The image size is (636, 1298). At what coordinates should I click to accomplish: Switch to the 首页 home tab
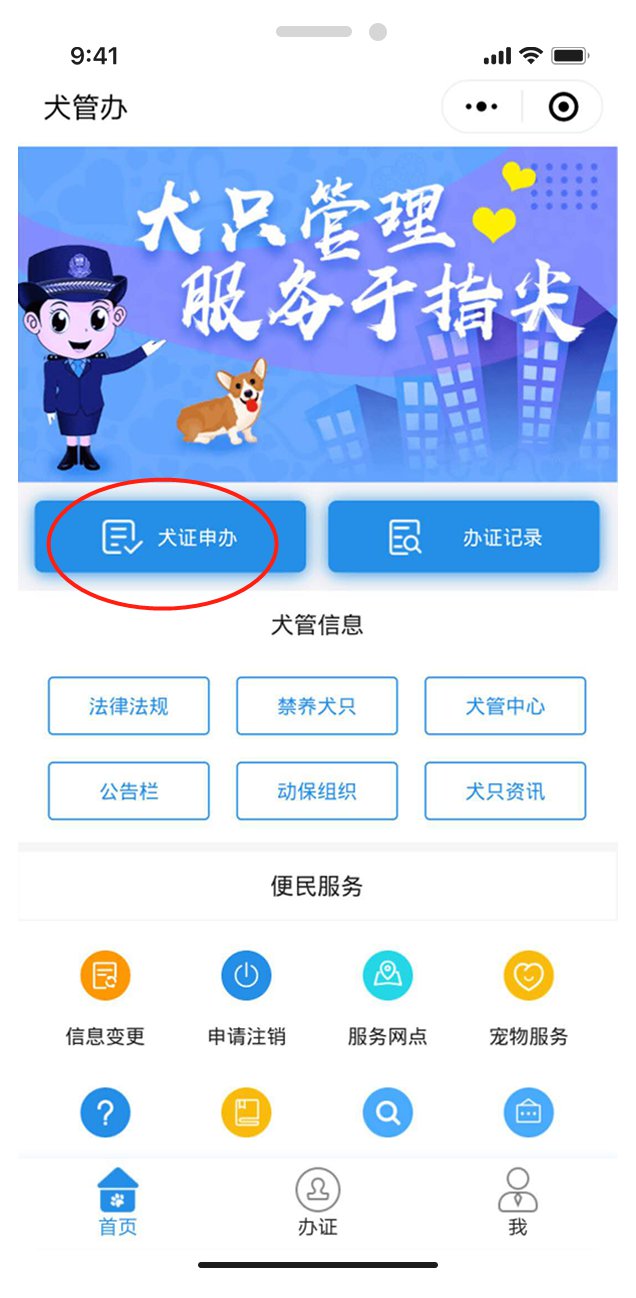click(x=118, y=1203)
